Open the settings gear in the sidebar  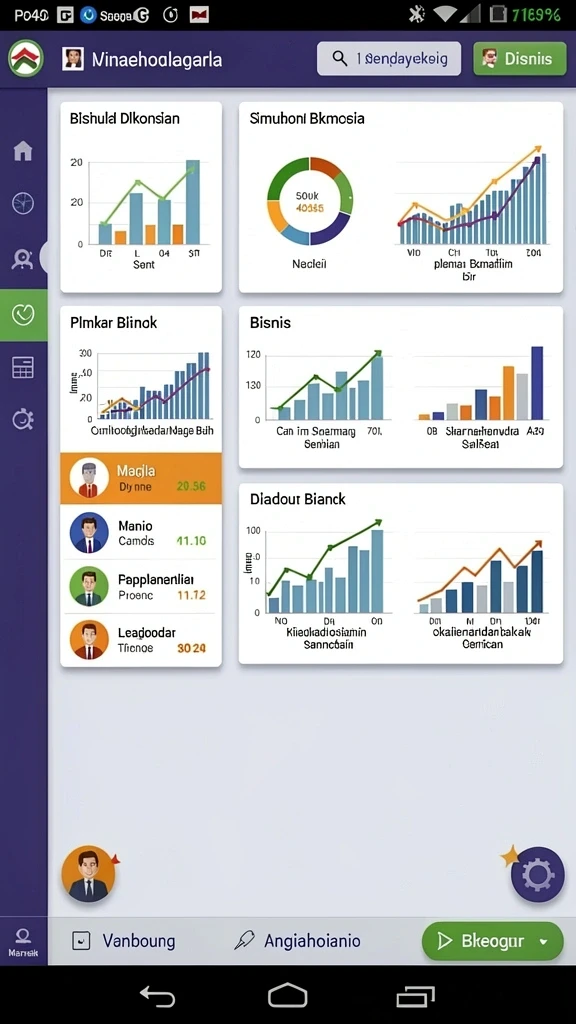click(23, 419)
